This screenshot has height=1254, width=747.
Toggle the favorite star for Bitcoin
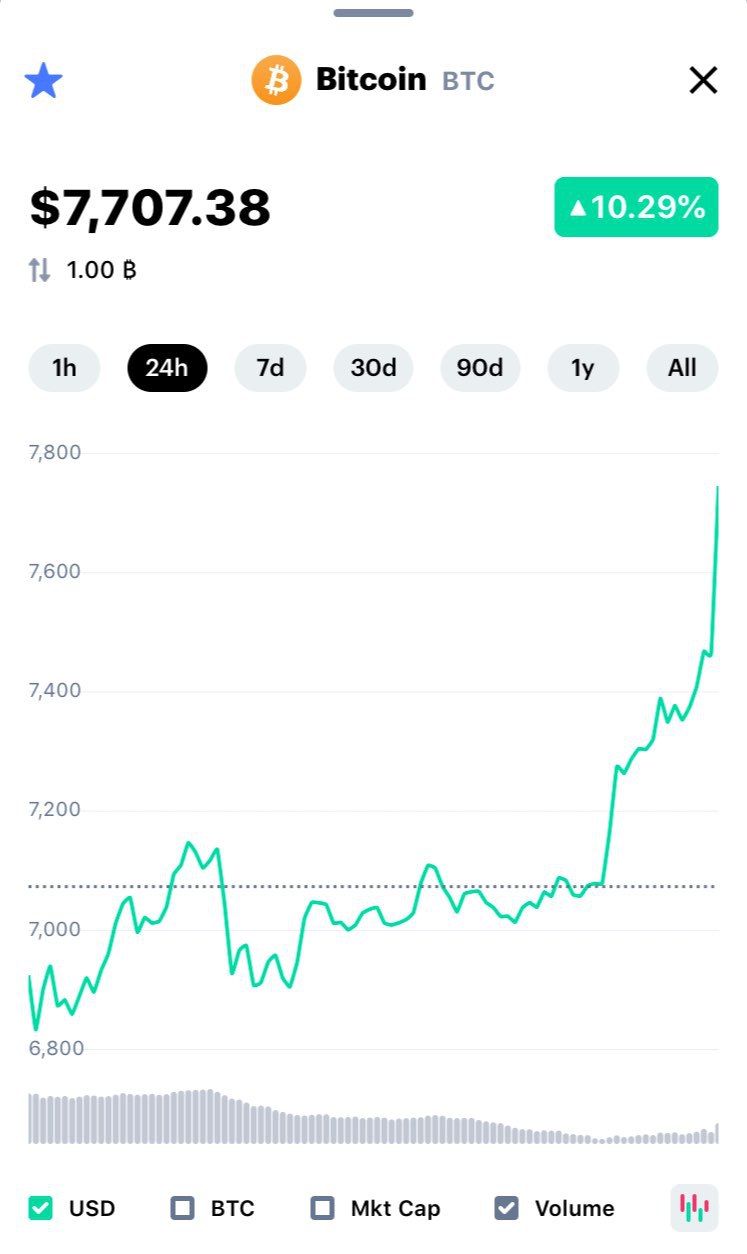pyautogui.click(x=43, y=80)
